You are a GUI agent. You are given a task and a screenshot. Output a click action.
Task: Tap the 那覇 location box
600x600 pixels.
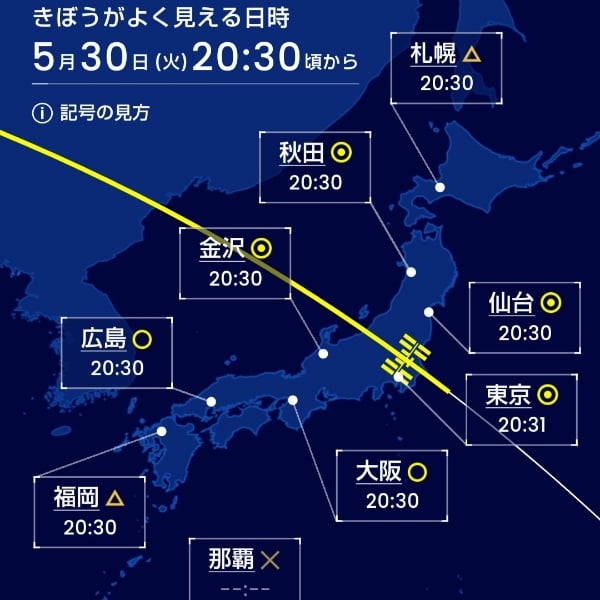(x=244, y=570)
